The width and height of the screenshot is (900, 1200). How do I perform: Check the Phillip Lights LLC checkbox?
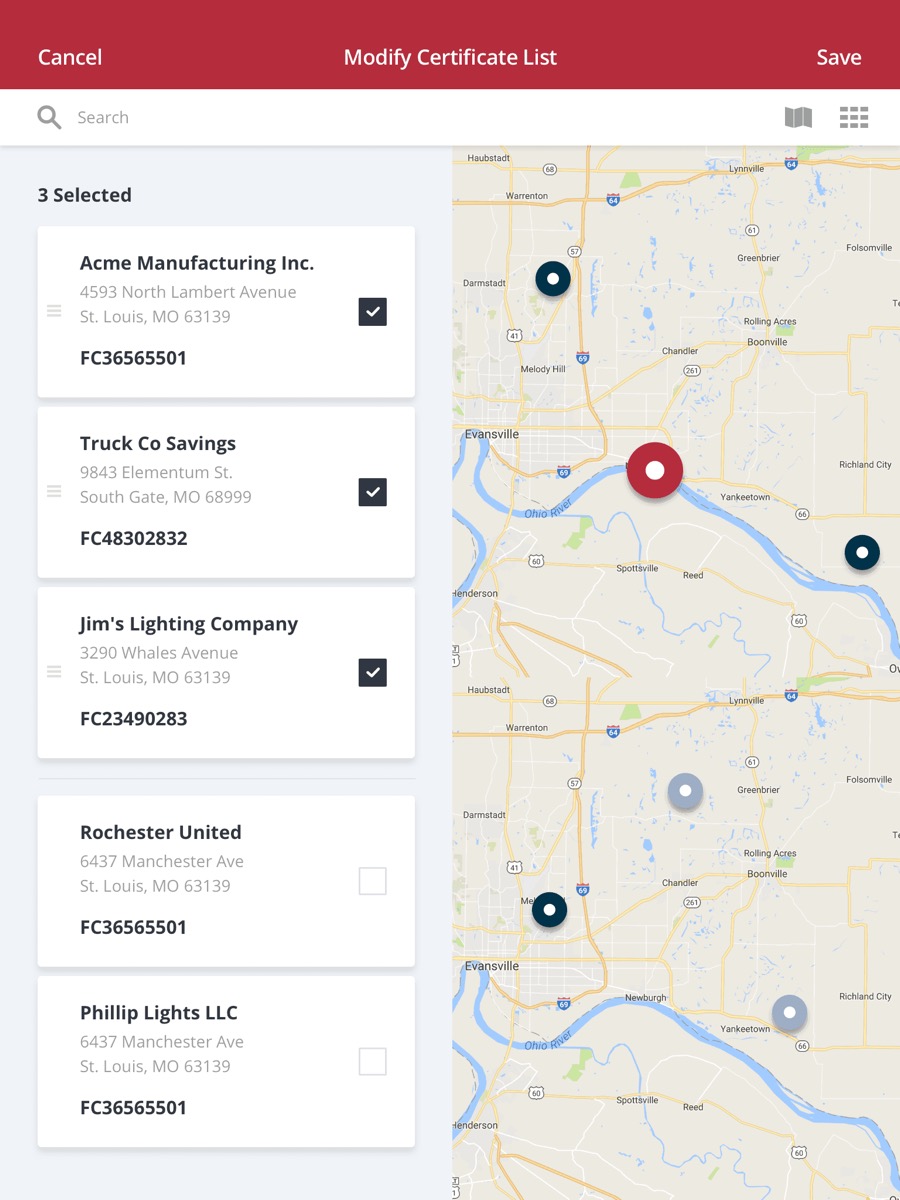[372, 1061]
